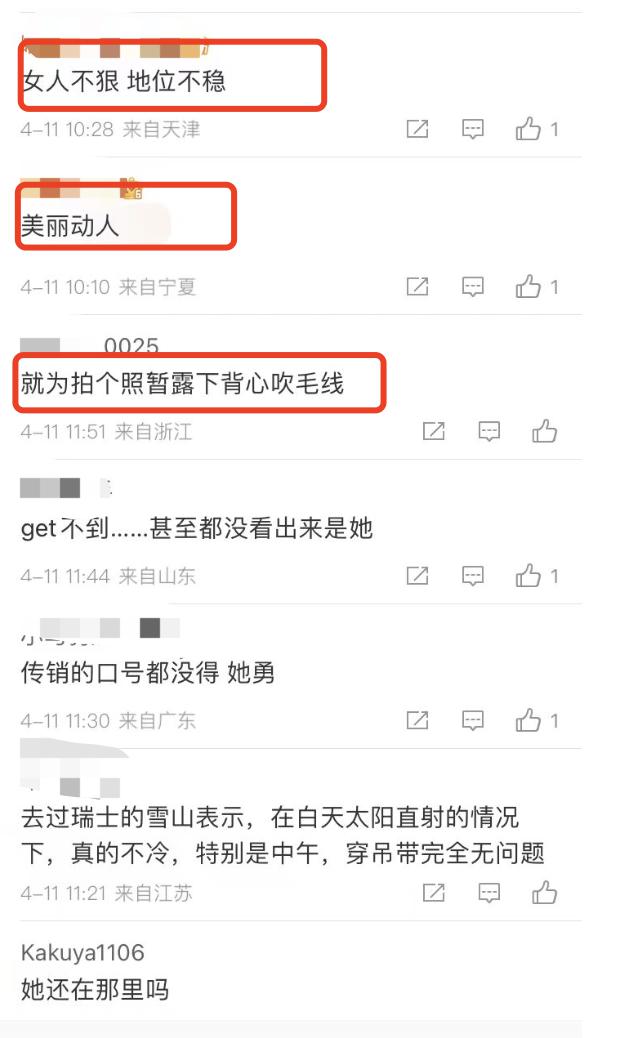Reply to the '传销的口号' comment
Image resolution: width=642 pixels, height=1038 pixels.
pos(473,720)
